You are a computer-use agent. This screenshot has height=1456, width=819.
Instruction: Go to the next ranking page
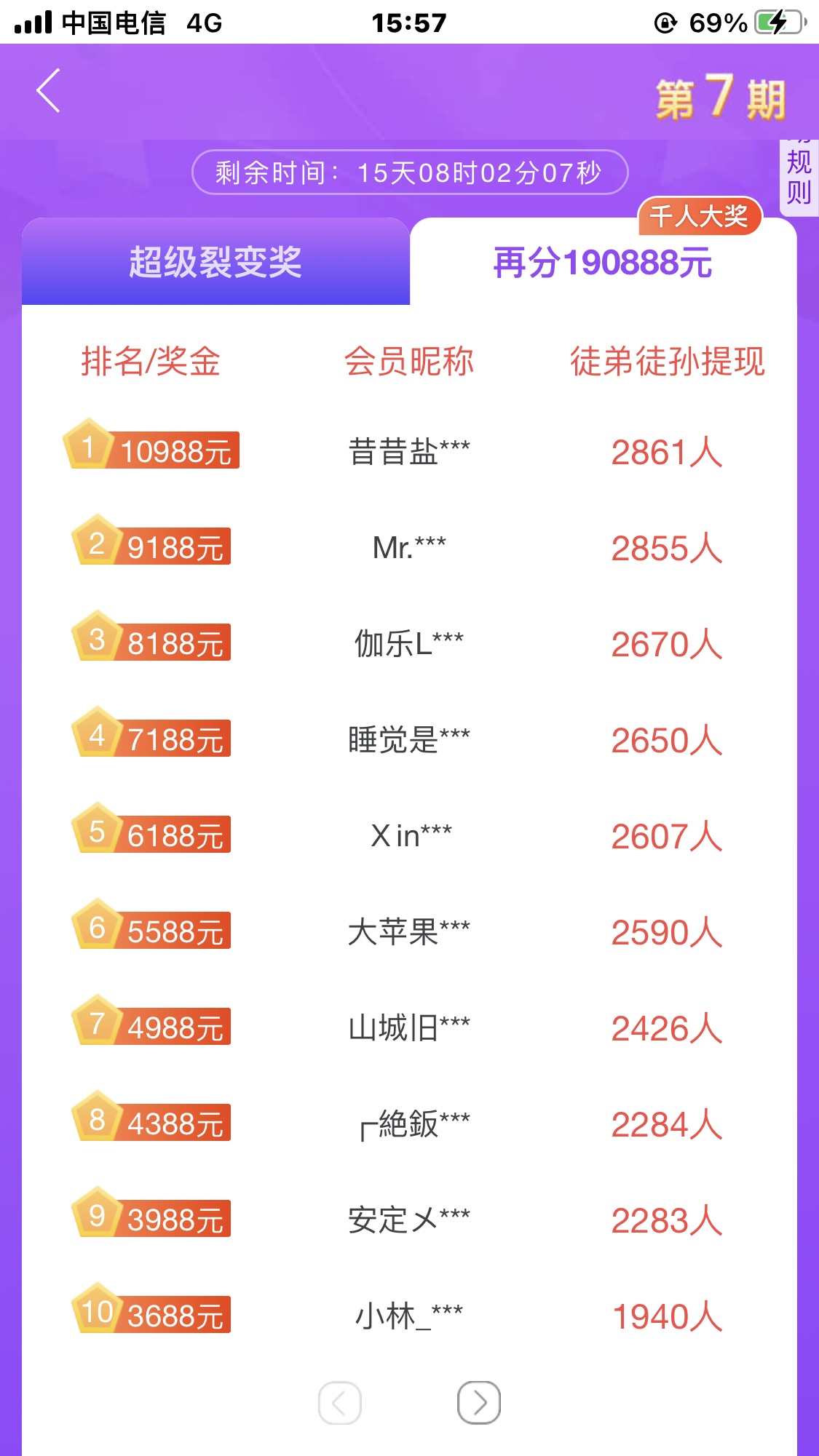coord(478,1402)
